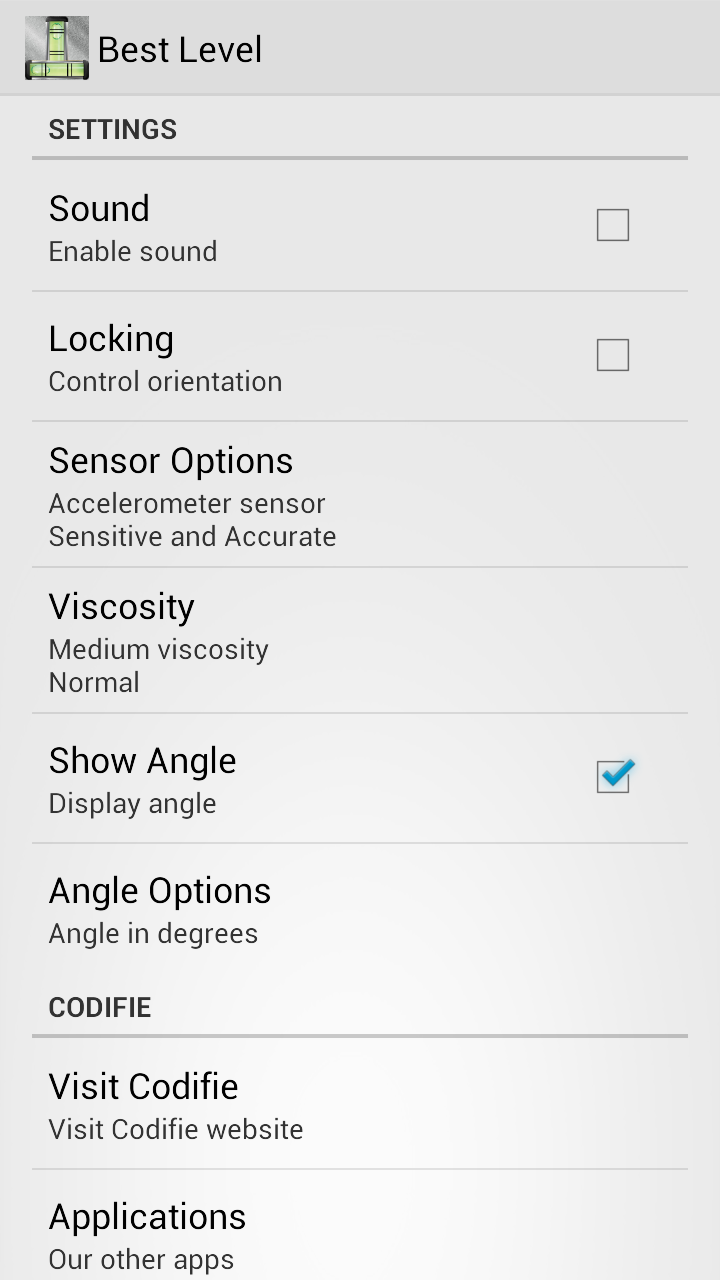The image size is (720, 1280).
Task: Open Applications to see other apps
Action: click(360, 1233)
